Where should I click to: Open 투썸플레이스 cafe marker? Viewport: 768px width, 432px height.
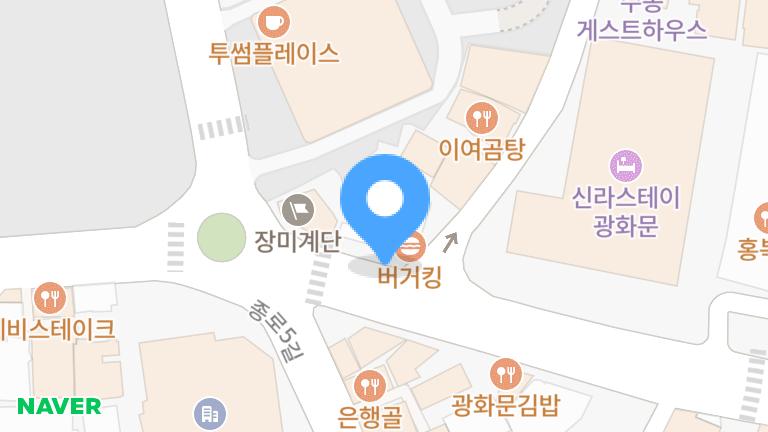tap(274, 22)
